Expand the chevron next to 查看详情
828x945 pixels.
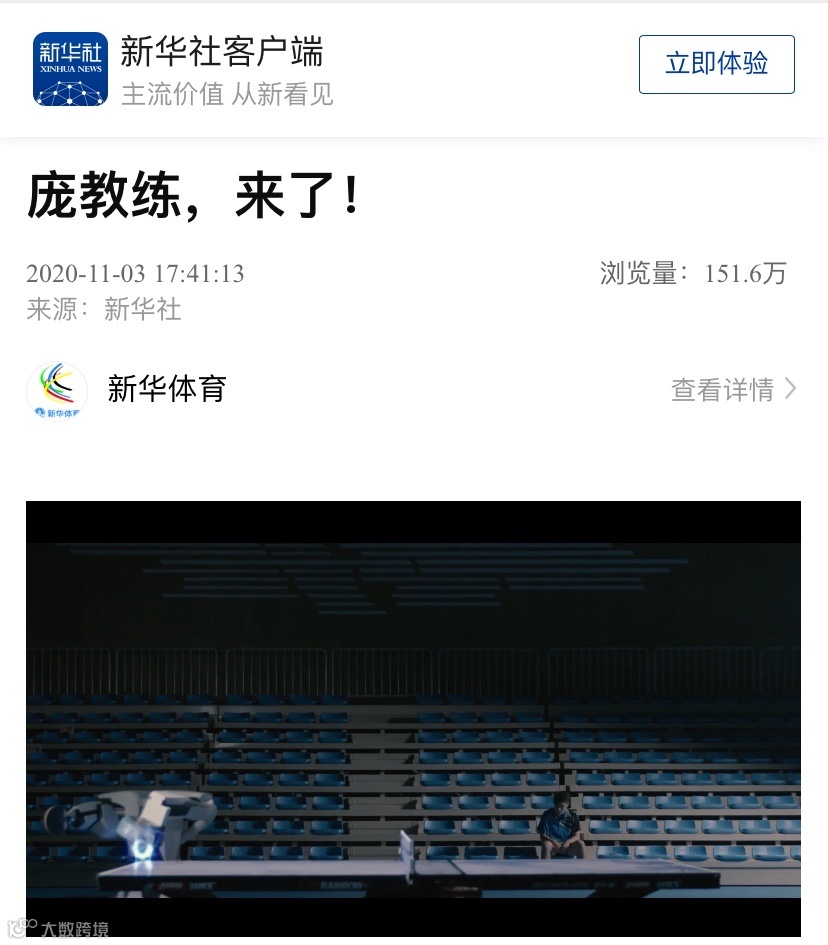coord(791,389)
